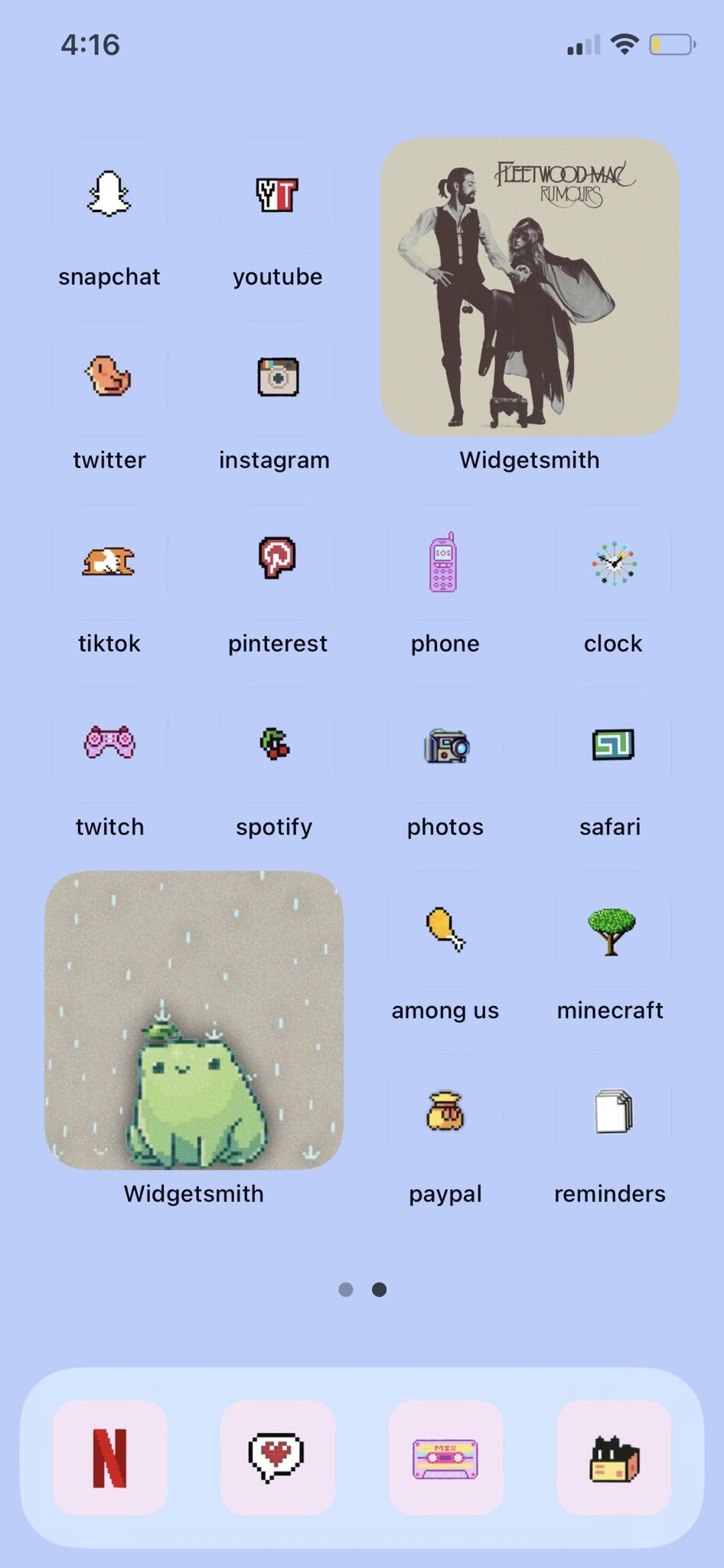Tap the frog Widgetsmith widget
Image resolution: width=724 pixels, height=1568 pixels.
194,1021
